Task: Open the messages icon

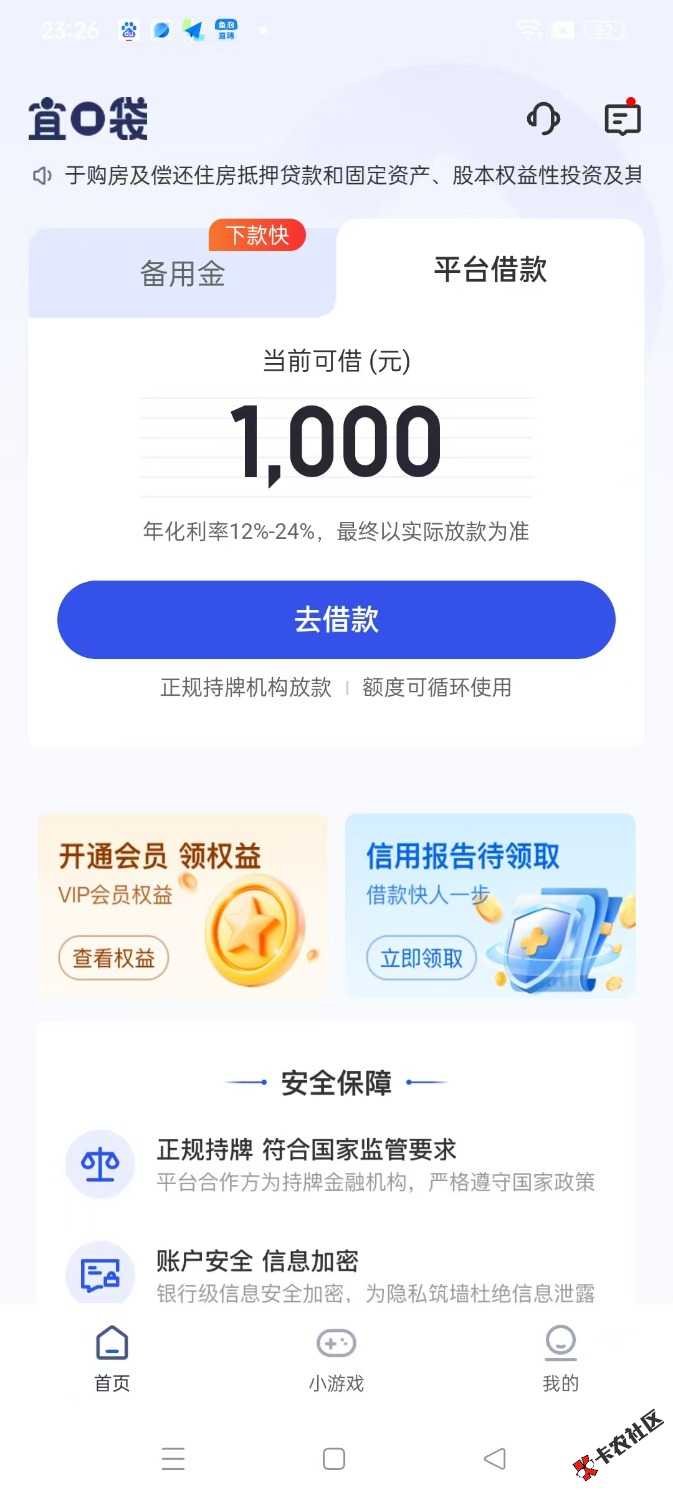Action: click(x=622, y=119)
